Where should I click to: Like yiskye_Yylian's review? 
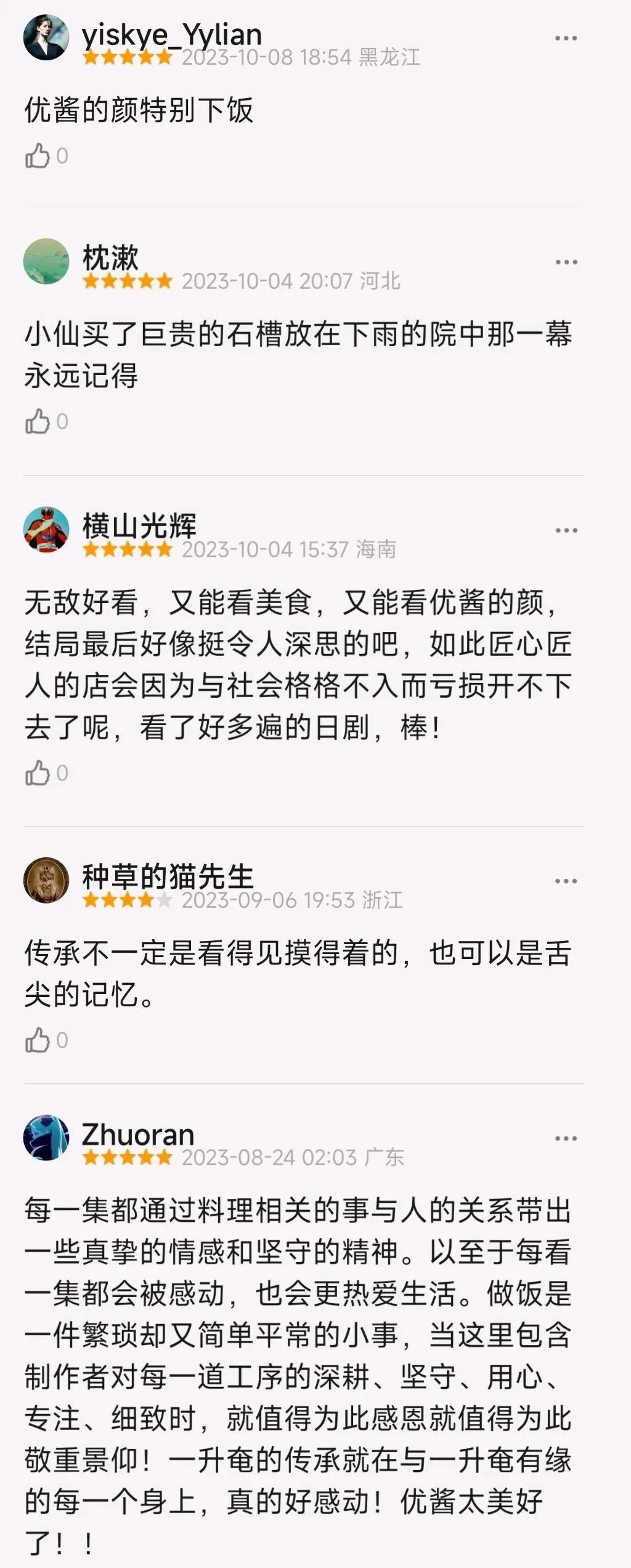click(38, 156)
